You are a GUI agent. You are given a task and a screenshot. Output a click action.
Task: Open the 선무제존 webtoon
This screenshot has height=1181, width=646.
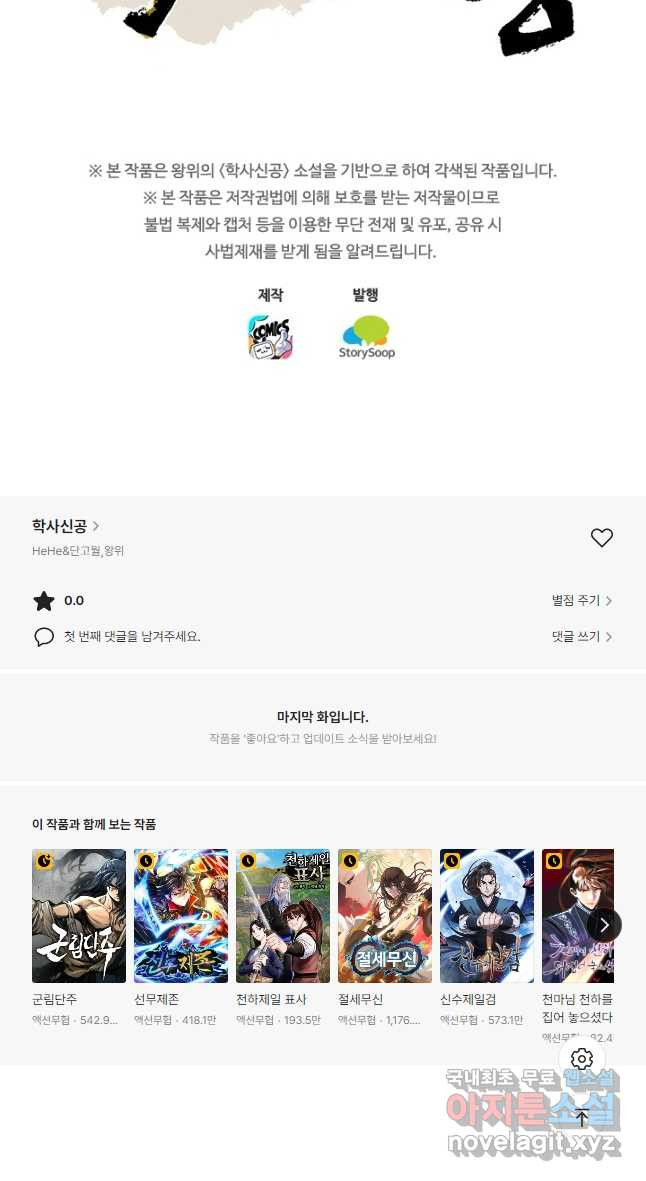tap(181, 916)
